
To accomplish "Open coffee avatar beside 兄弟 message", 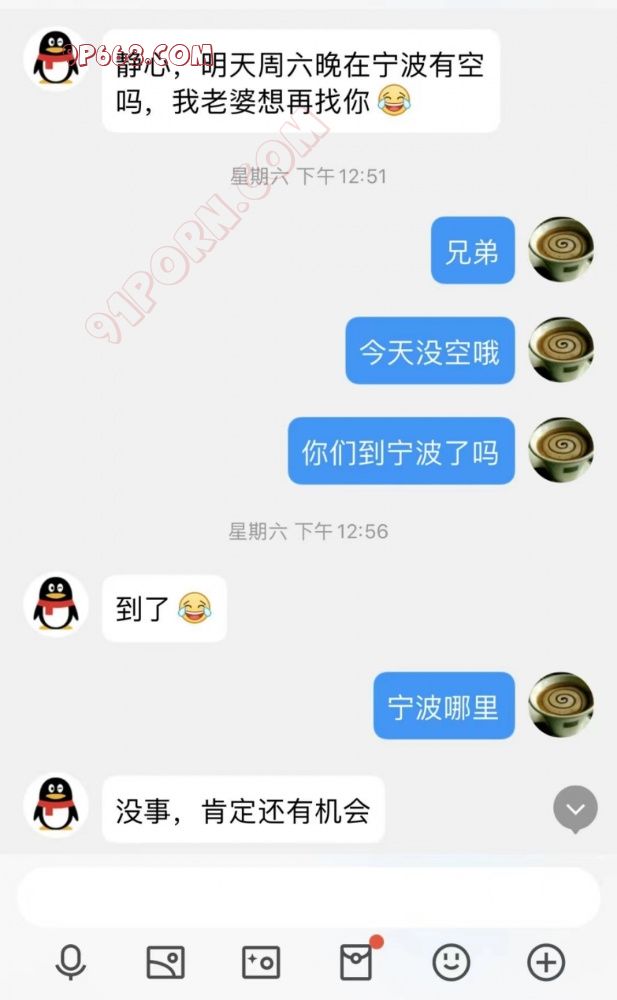I will [x=560, y=249].
